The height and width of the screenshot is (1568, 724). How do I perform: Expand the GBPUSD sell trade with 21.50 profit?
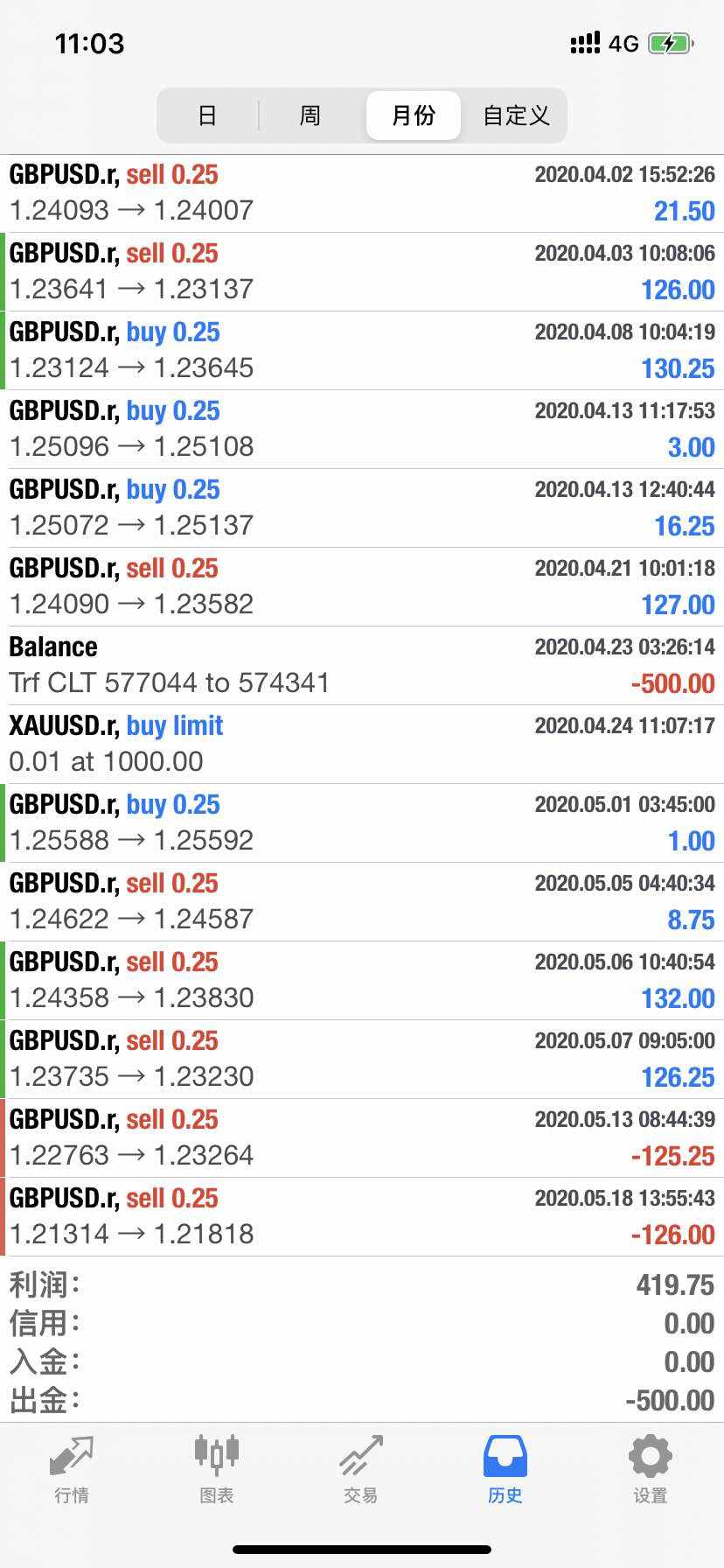tap(362, 193)
